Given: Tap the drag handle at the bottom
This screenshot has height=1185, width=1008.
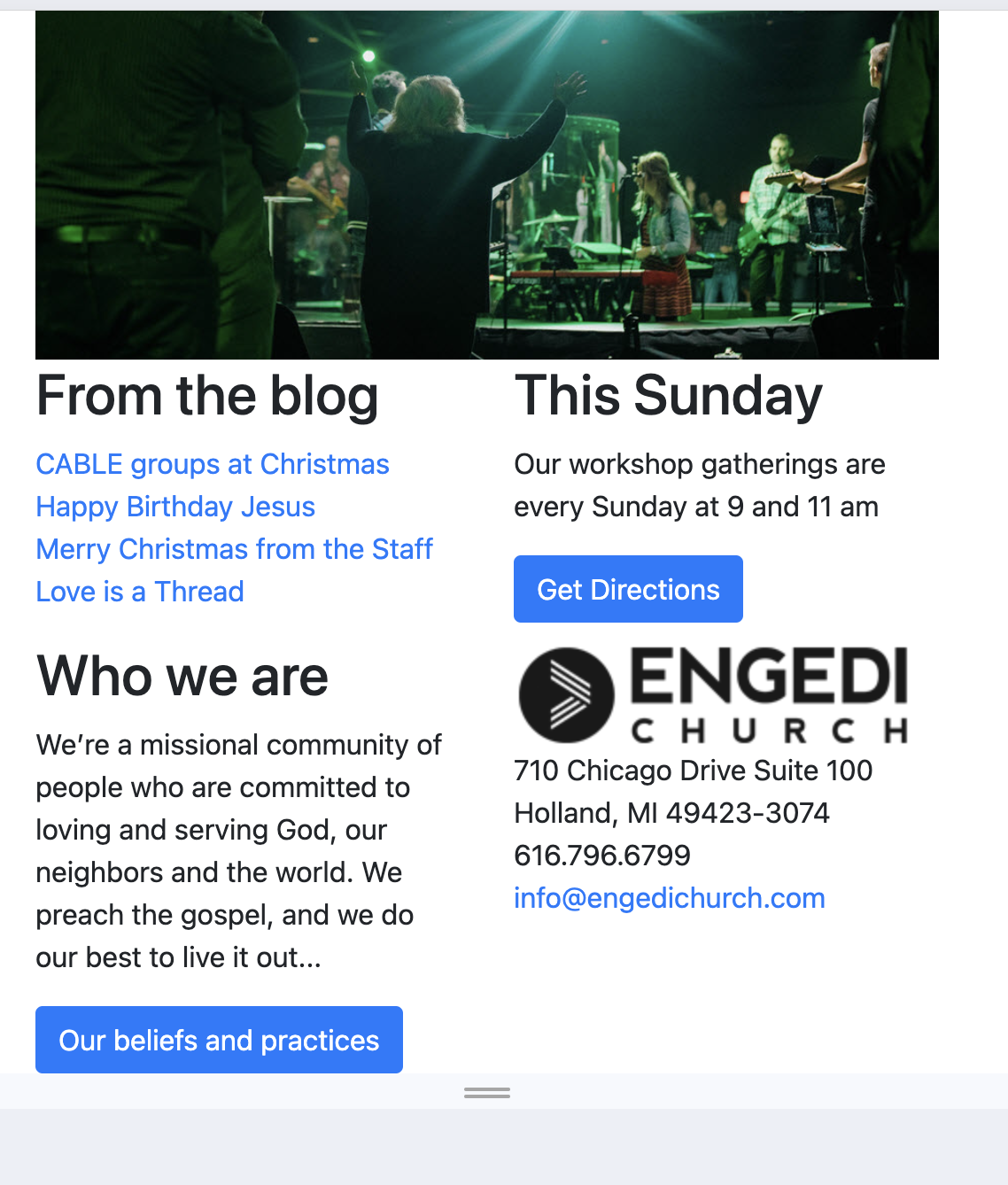Looking at the screenshot, I should tap(487, 1093).
